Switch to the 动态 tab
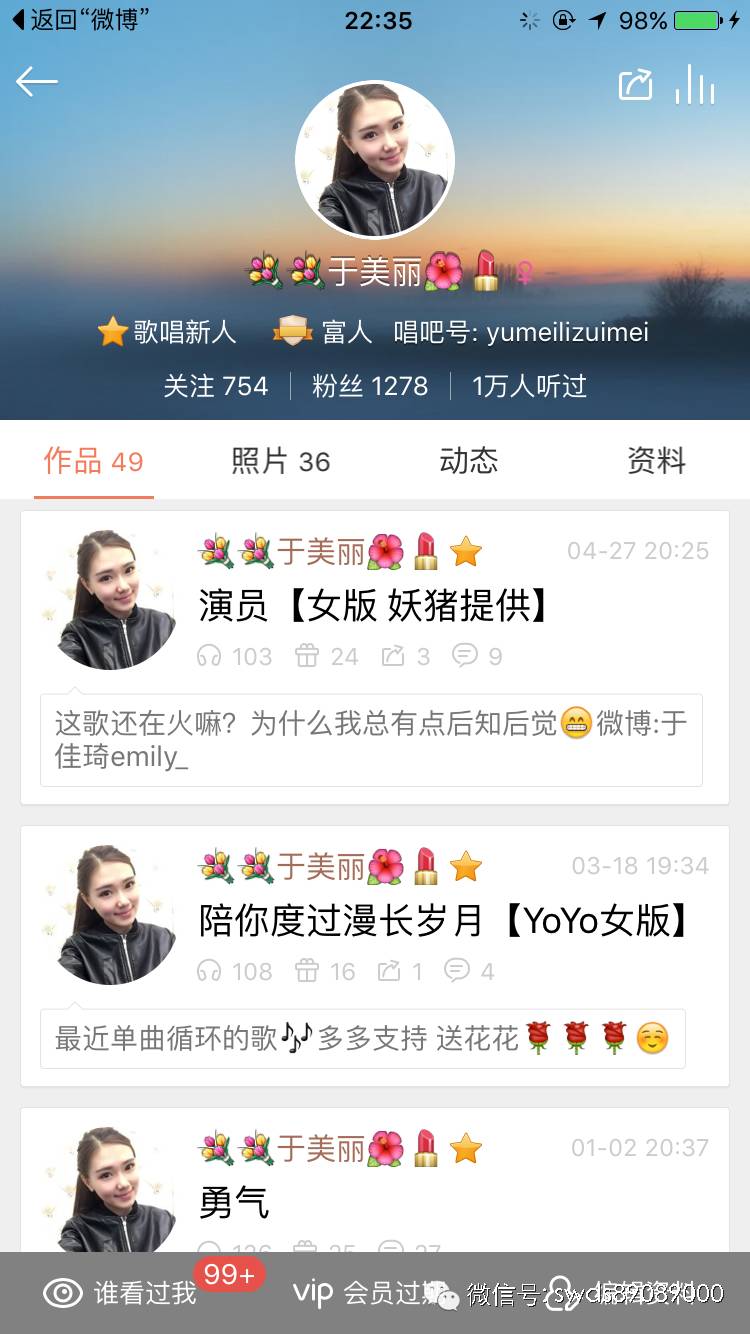 click(x=468, y=461)
